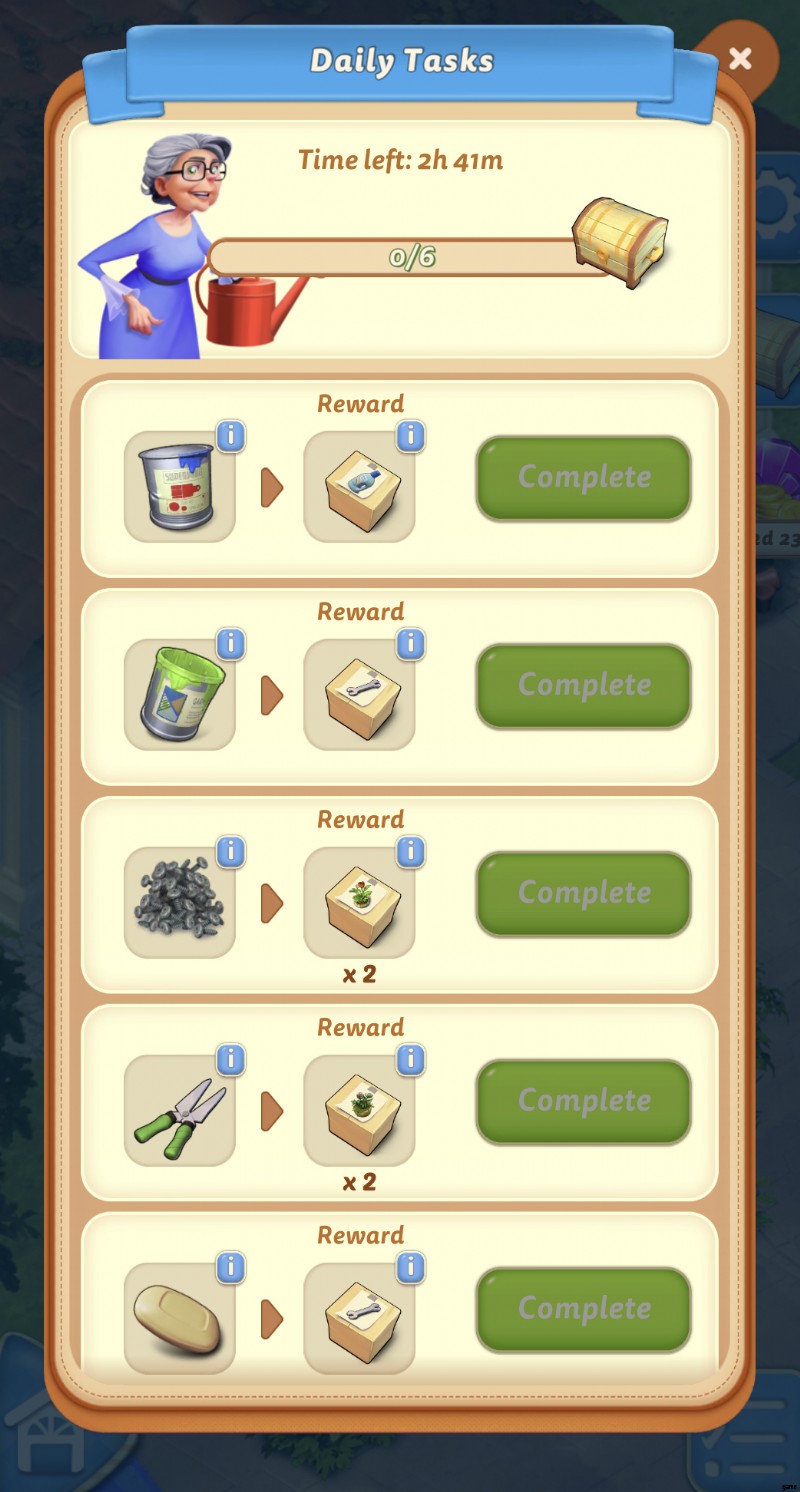Image resolution: width=800 pixels, height=1492 pixels.
Task: Open the golden treasure chest reward
Action: tap(620, 242)
